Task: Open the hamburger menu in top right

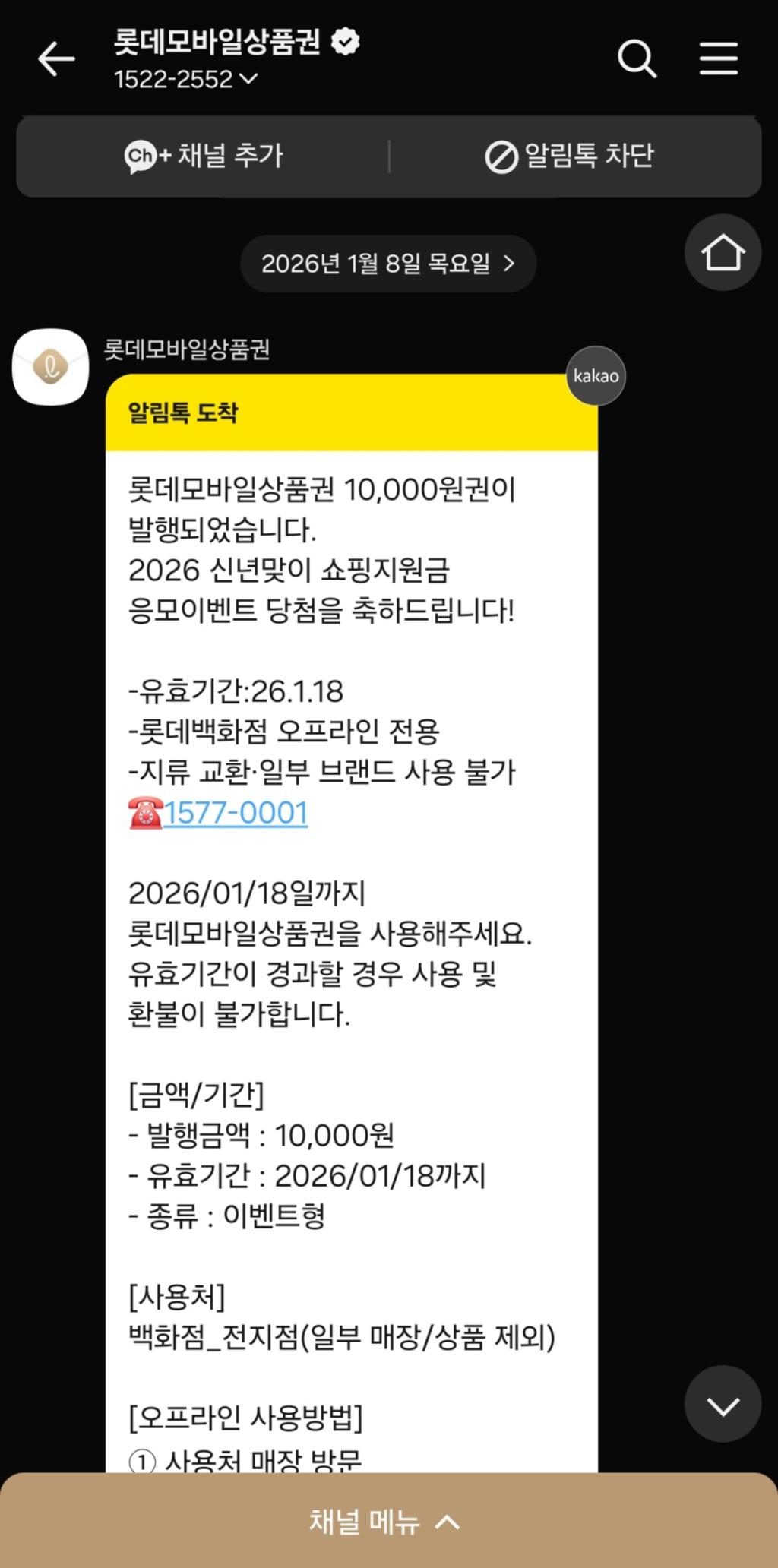Action: [x=717, y=58]
